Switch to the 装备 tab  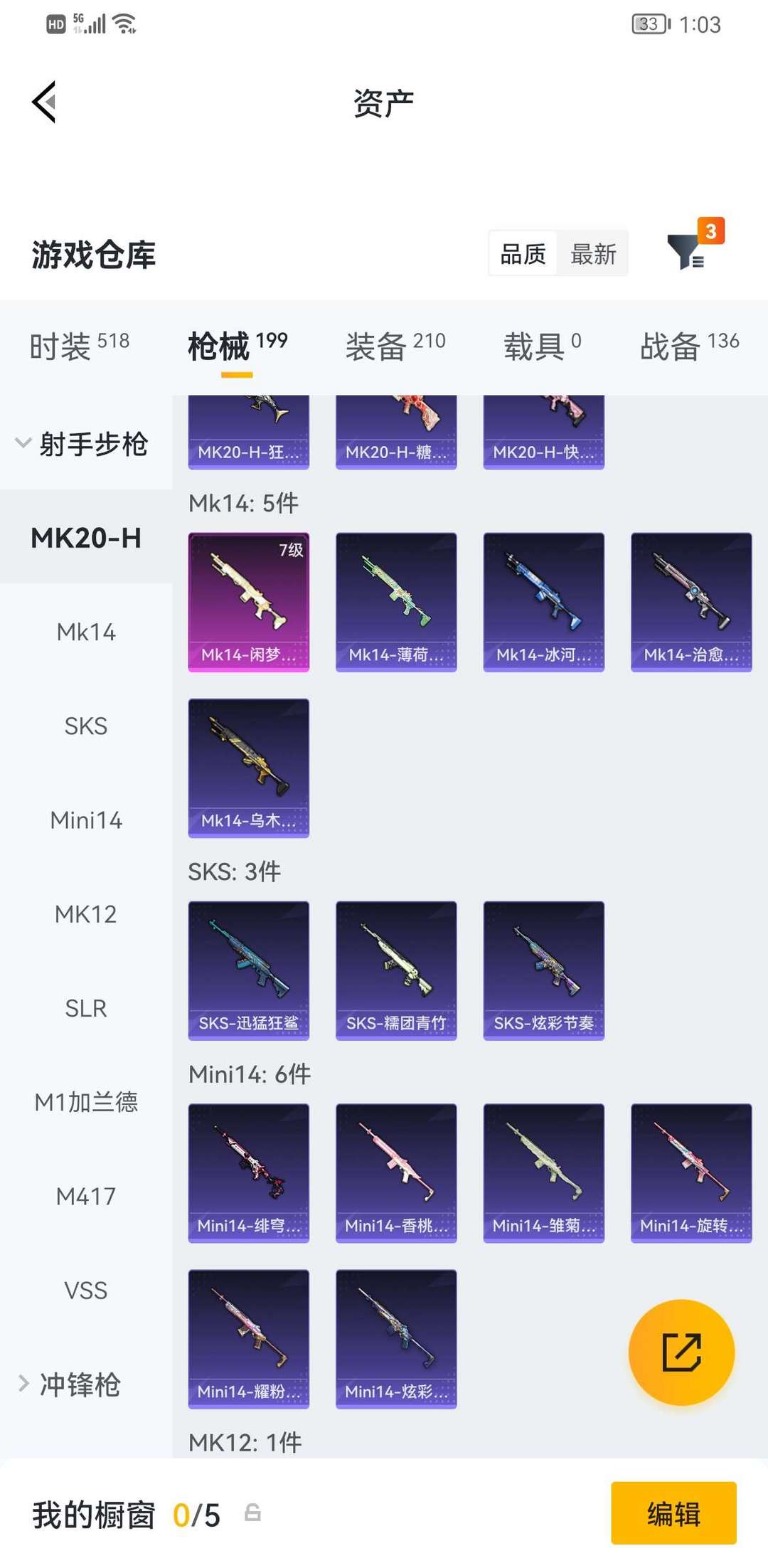[395, 346]
